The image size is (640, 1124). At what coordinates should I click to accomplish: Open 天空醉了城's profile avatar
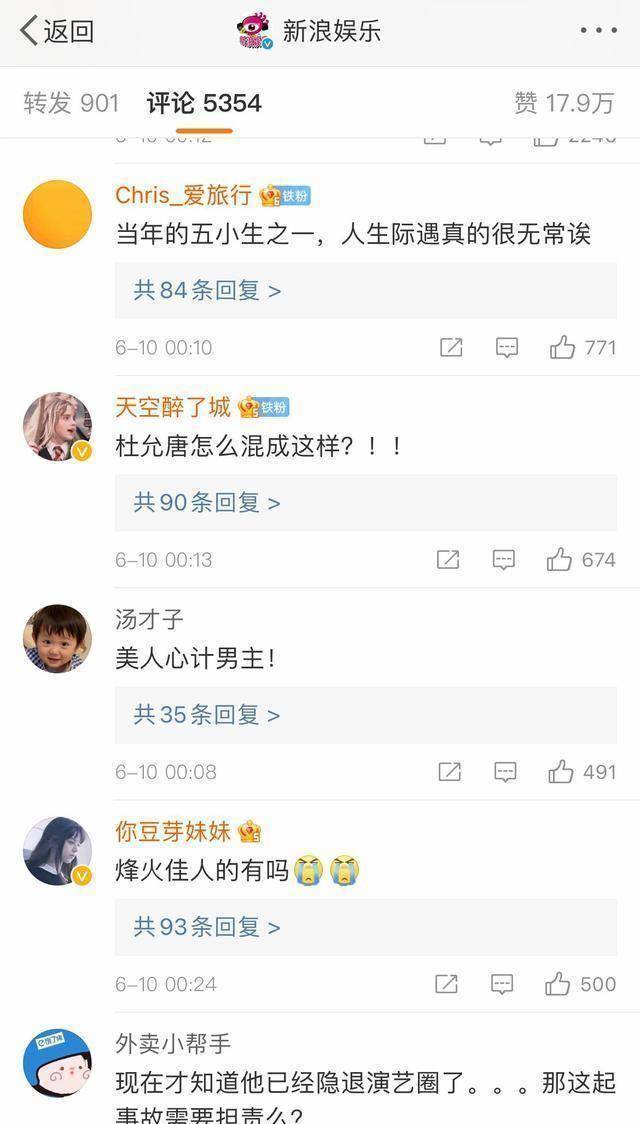coord(57,427)
